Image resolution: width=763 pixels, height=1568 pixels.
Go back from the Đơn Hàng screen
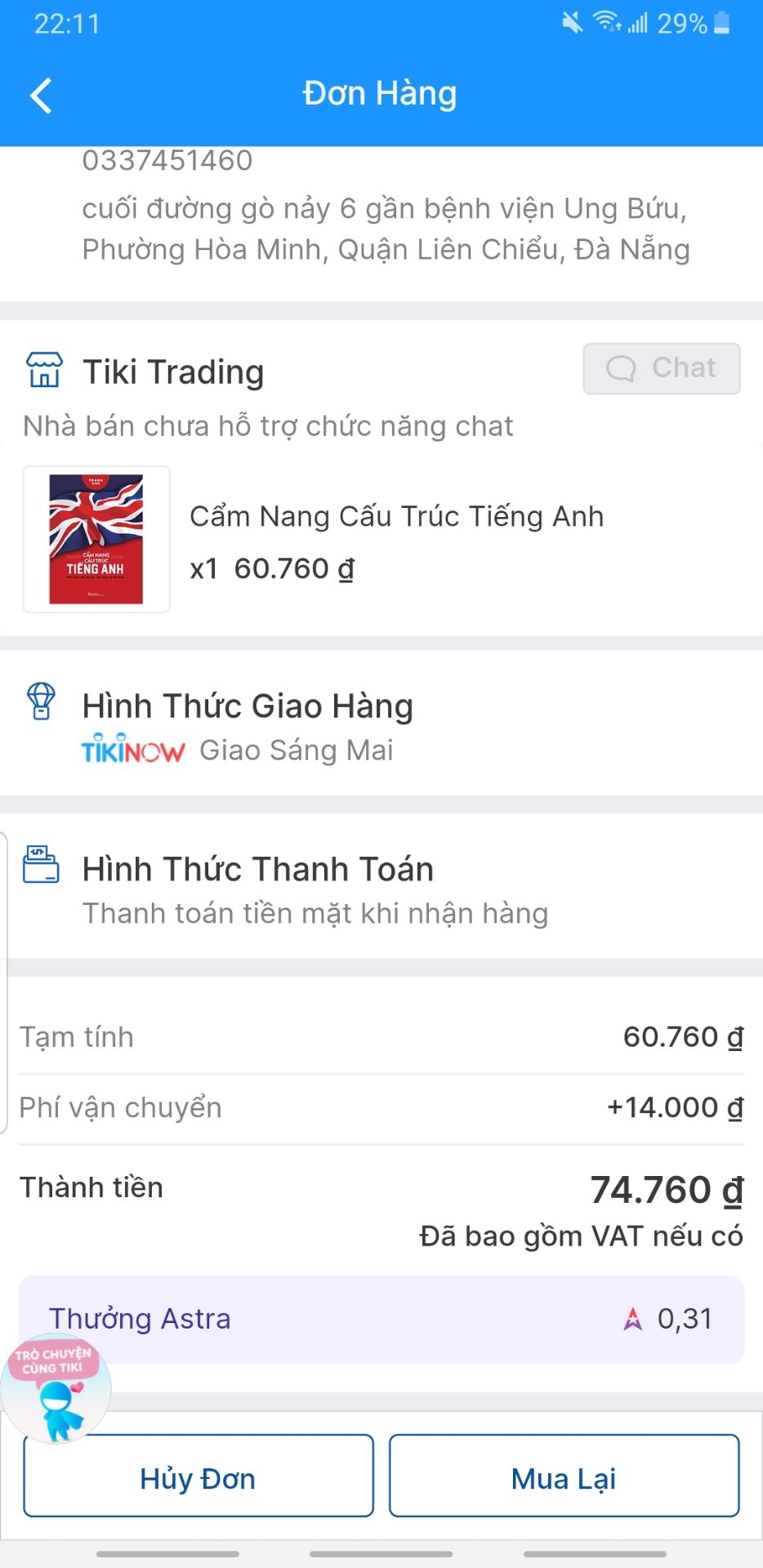tap(41, 96)
